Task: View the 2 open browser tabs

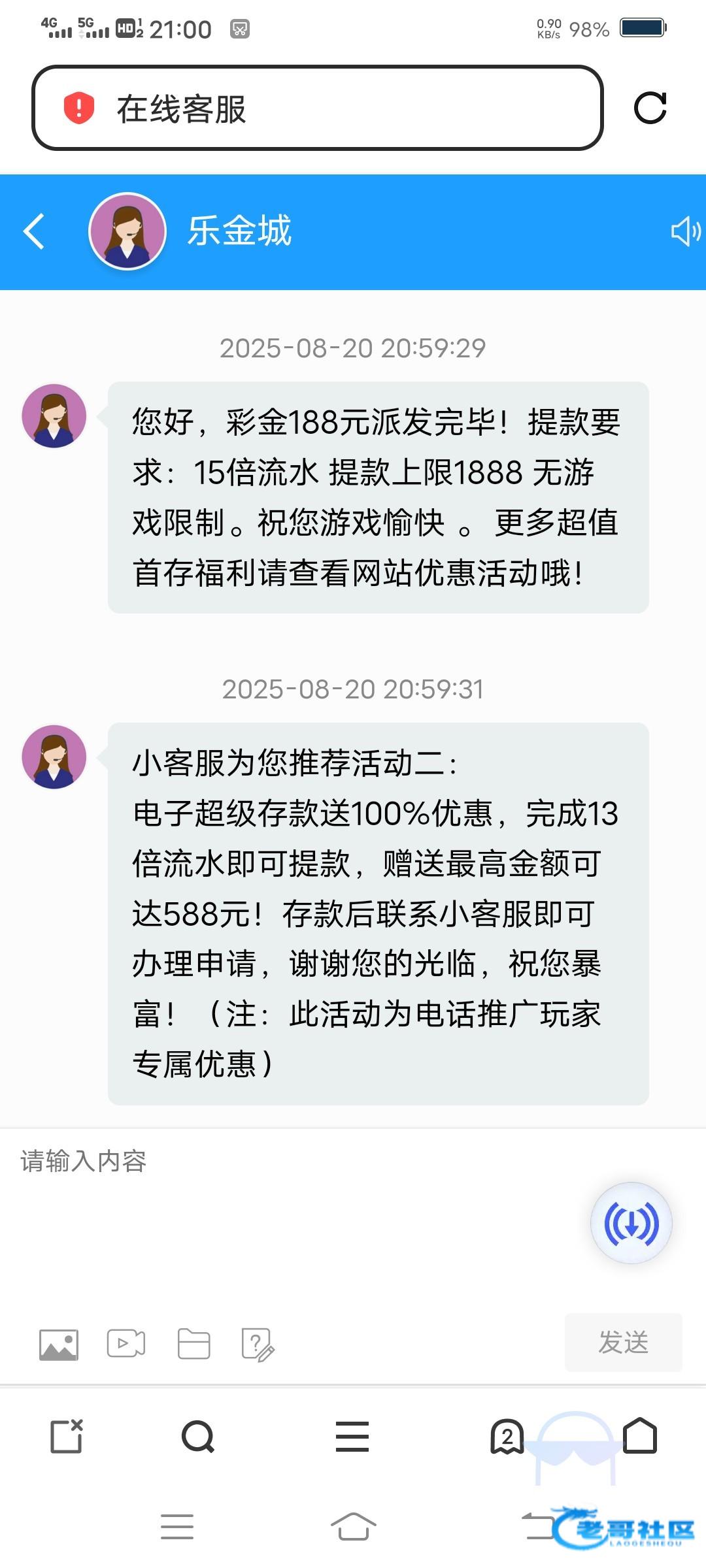Action: point(507,1437)
